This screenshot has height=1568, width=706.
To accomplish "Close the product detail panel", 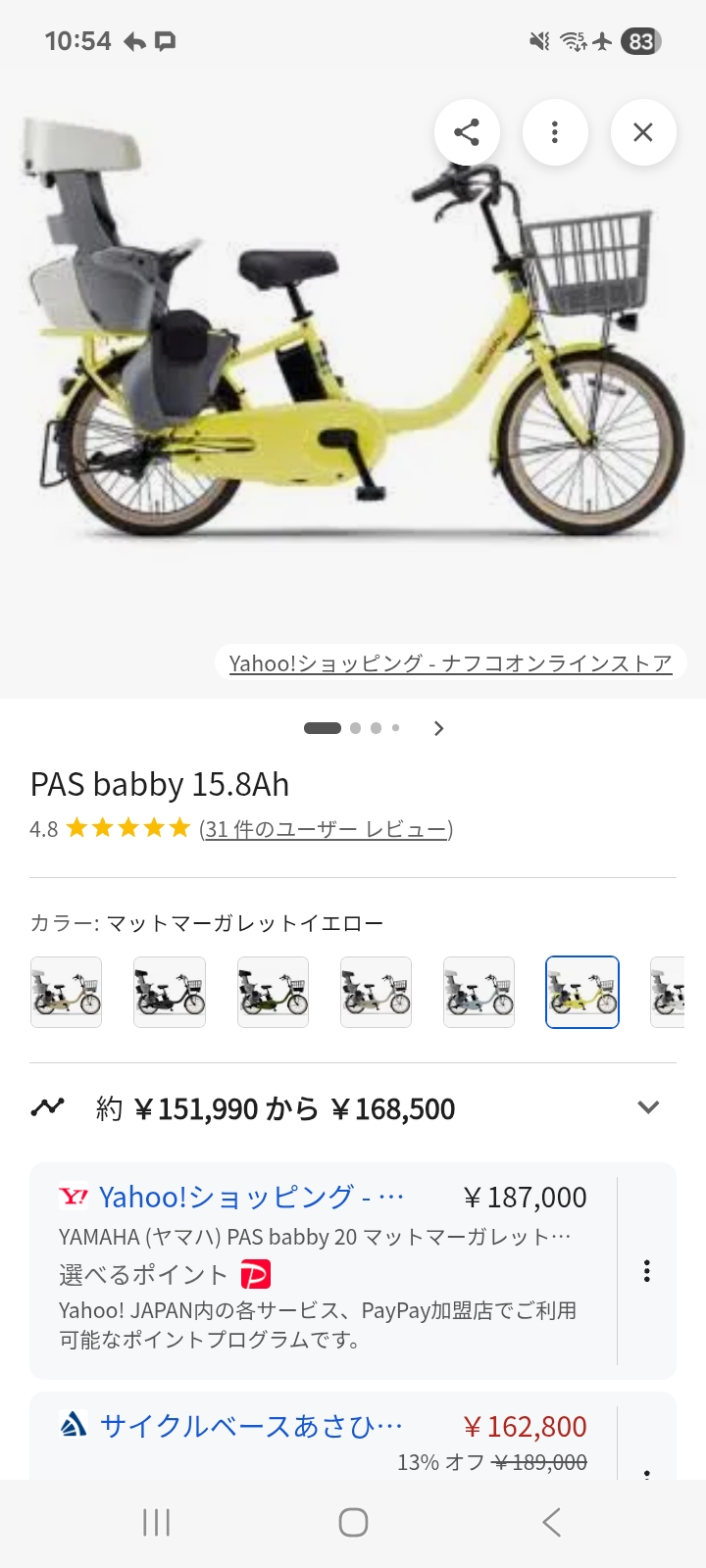I will pyautogui.click(x=643, y=132).
